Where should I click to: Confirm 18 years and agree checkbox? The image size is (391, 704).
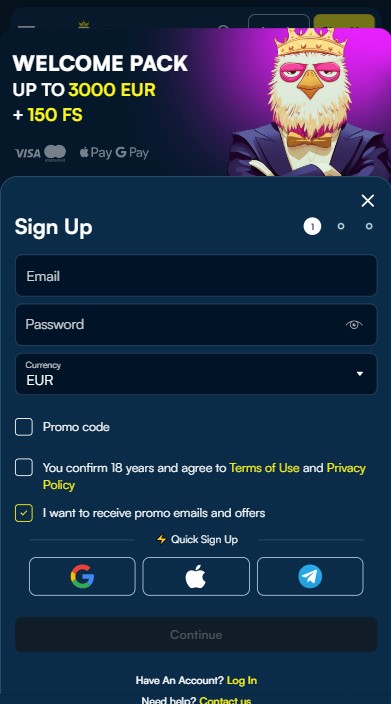pyautogui.click(x=24, y=467)
